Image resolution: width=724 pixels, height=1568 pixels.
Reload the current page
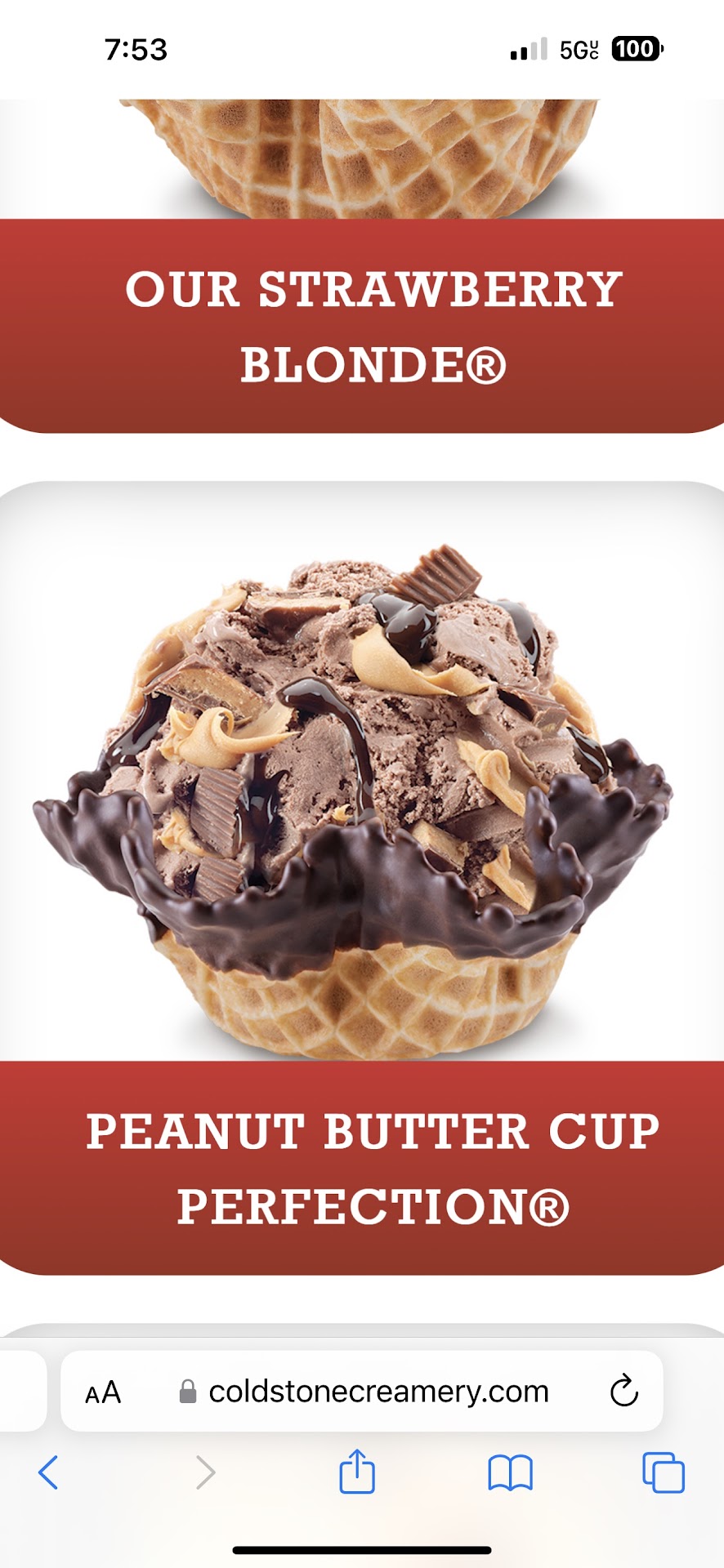(x=623, y=1392)
